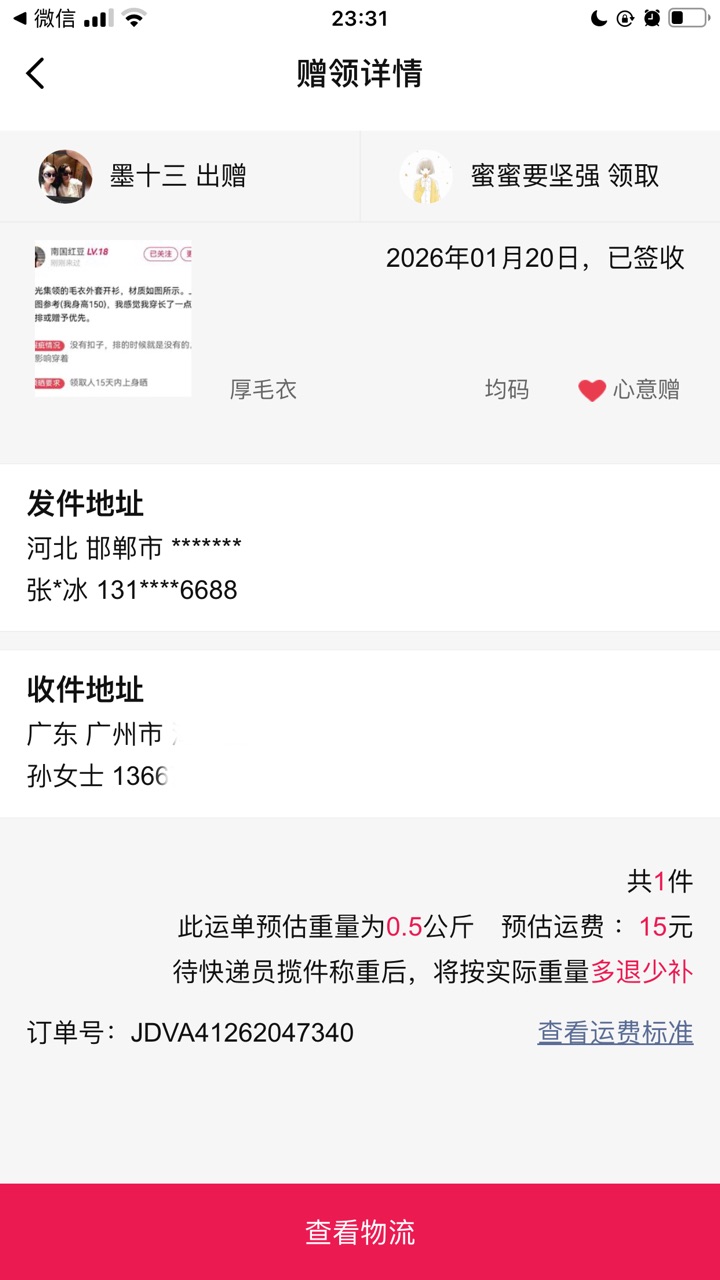The image size is (720, 1280).
Task: Return to 微信 via status bar
Action: coord(44,18)
